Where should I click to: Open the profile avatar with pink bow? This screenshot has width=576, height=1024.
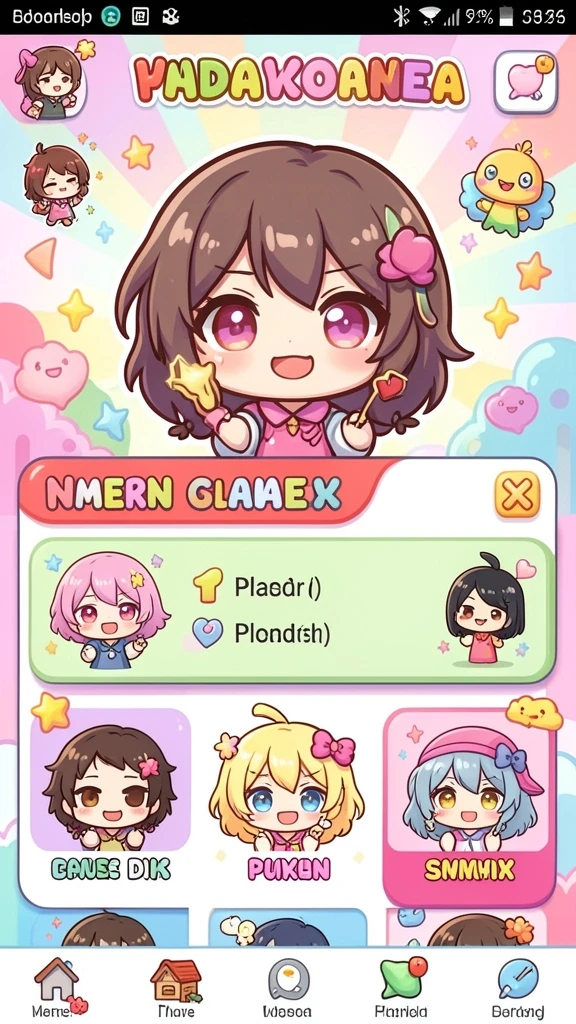coord(50,83)
